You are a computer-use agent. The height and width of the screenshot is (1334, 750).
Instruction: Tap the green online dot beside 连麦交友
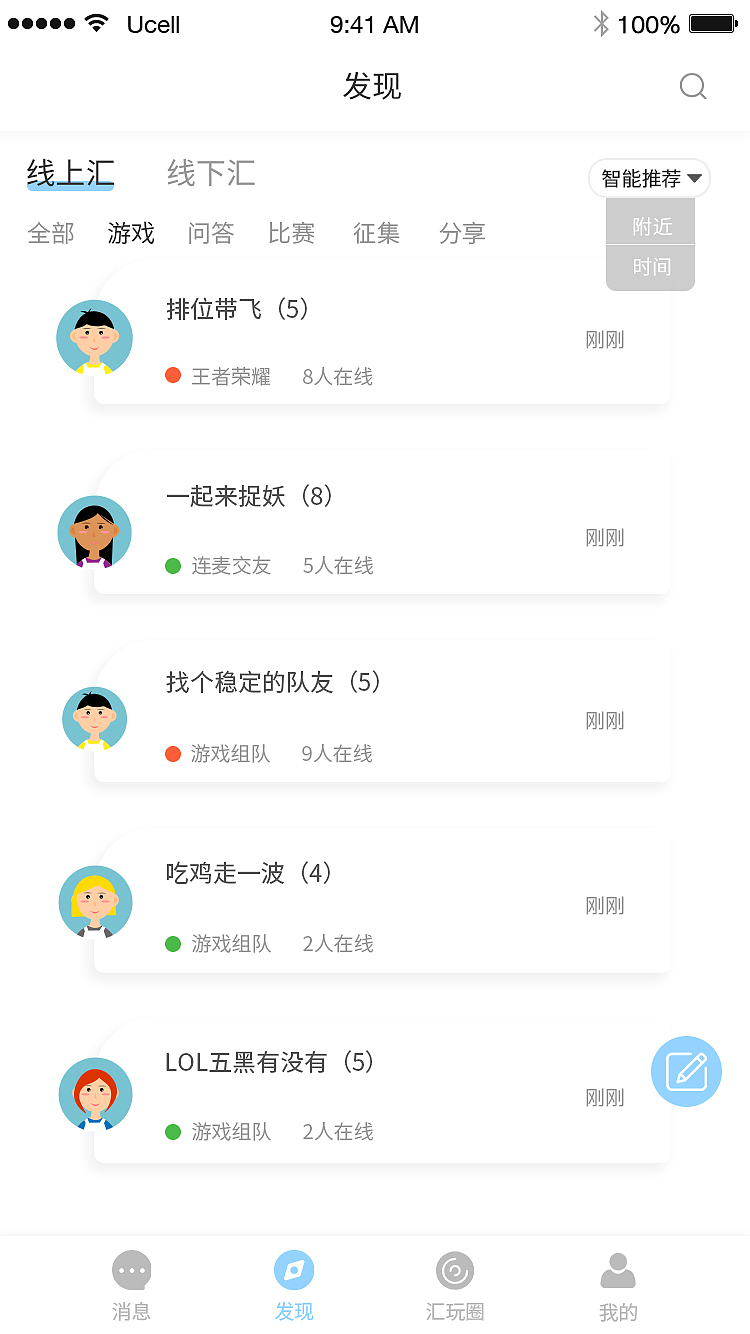click(x=172, y=565)
